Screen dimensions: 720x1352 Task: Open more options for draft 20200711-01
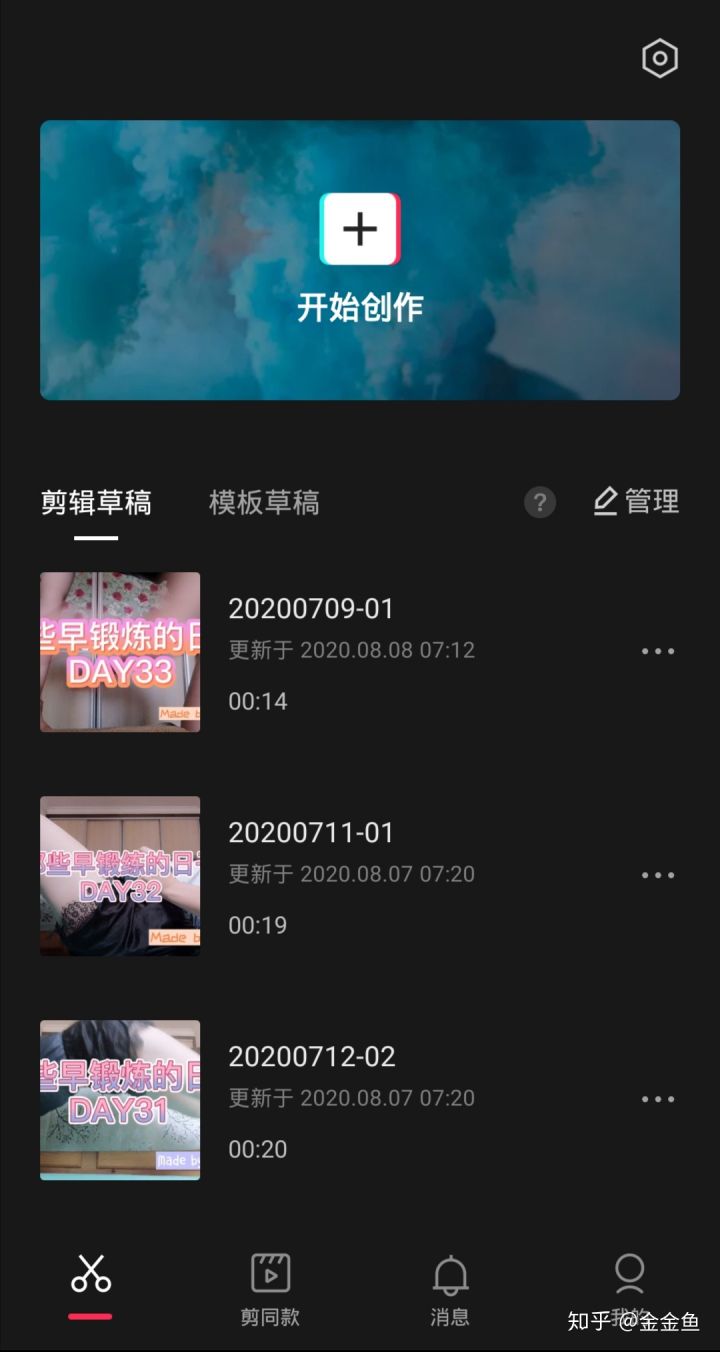pos(657,875)
